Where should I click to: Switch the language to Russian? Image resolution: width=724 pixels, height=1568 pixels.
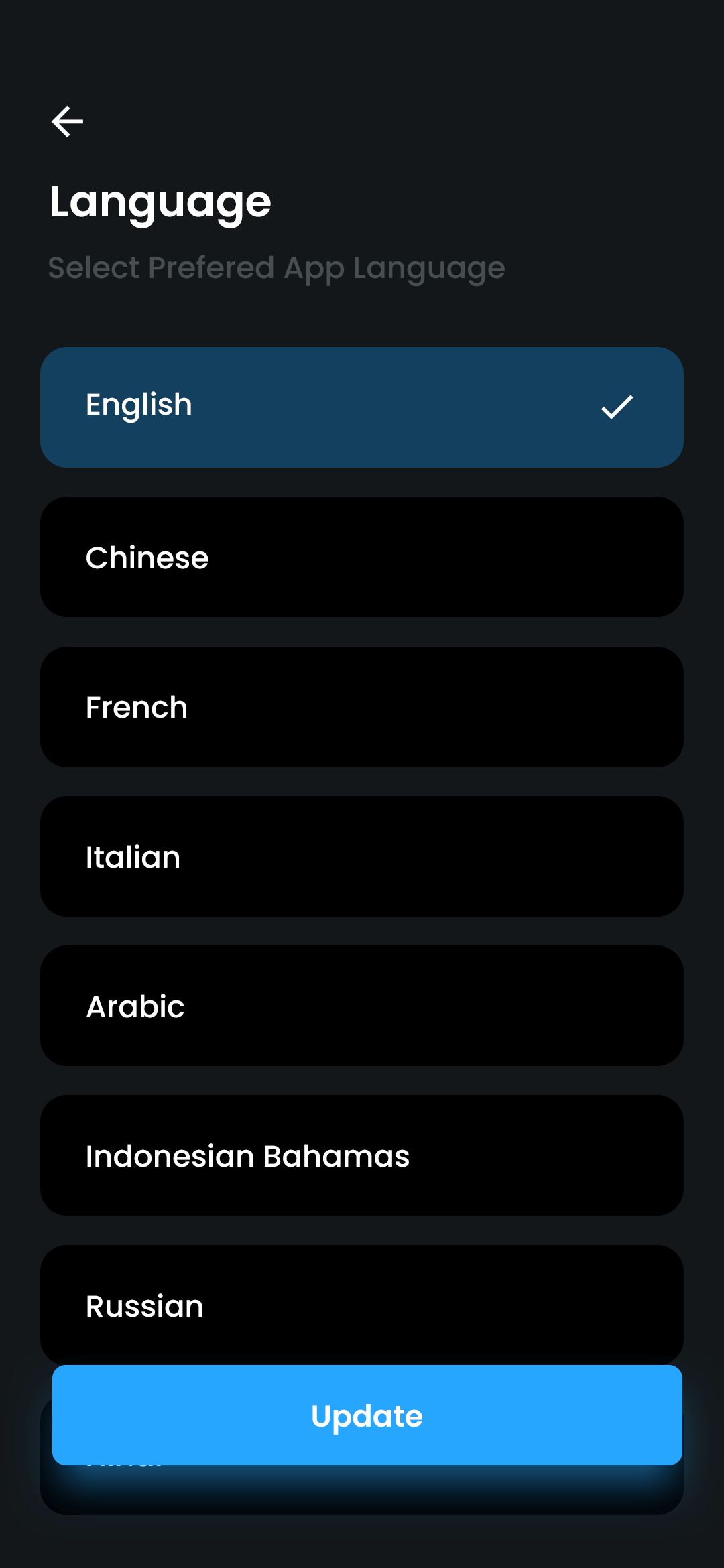[362, 1303]
